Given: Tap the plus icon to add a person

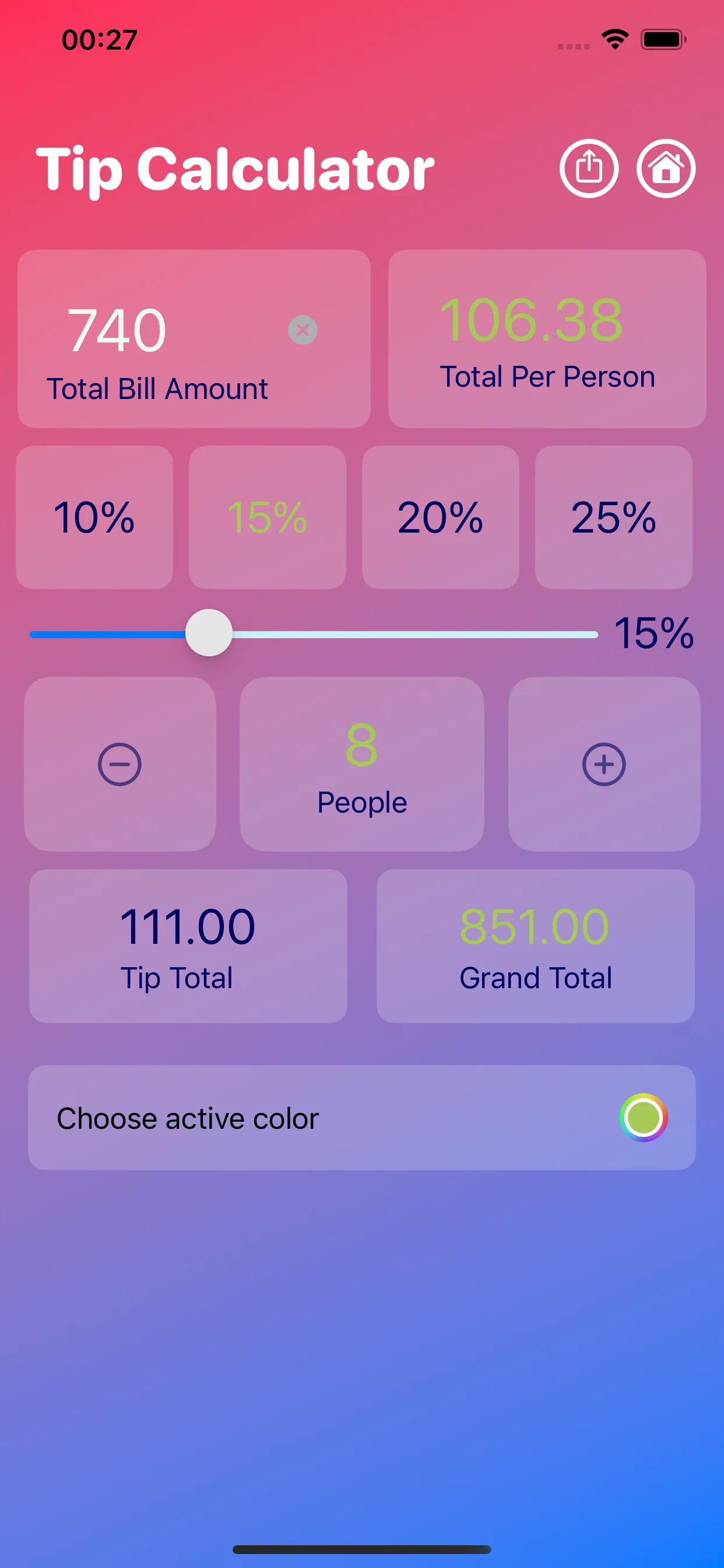Looking at the screenshot, I should pos(603,764).
